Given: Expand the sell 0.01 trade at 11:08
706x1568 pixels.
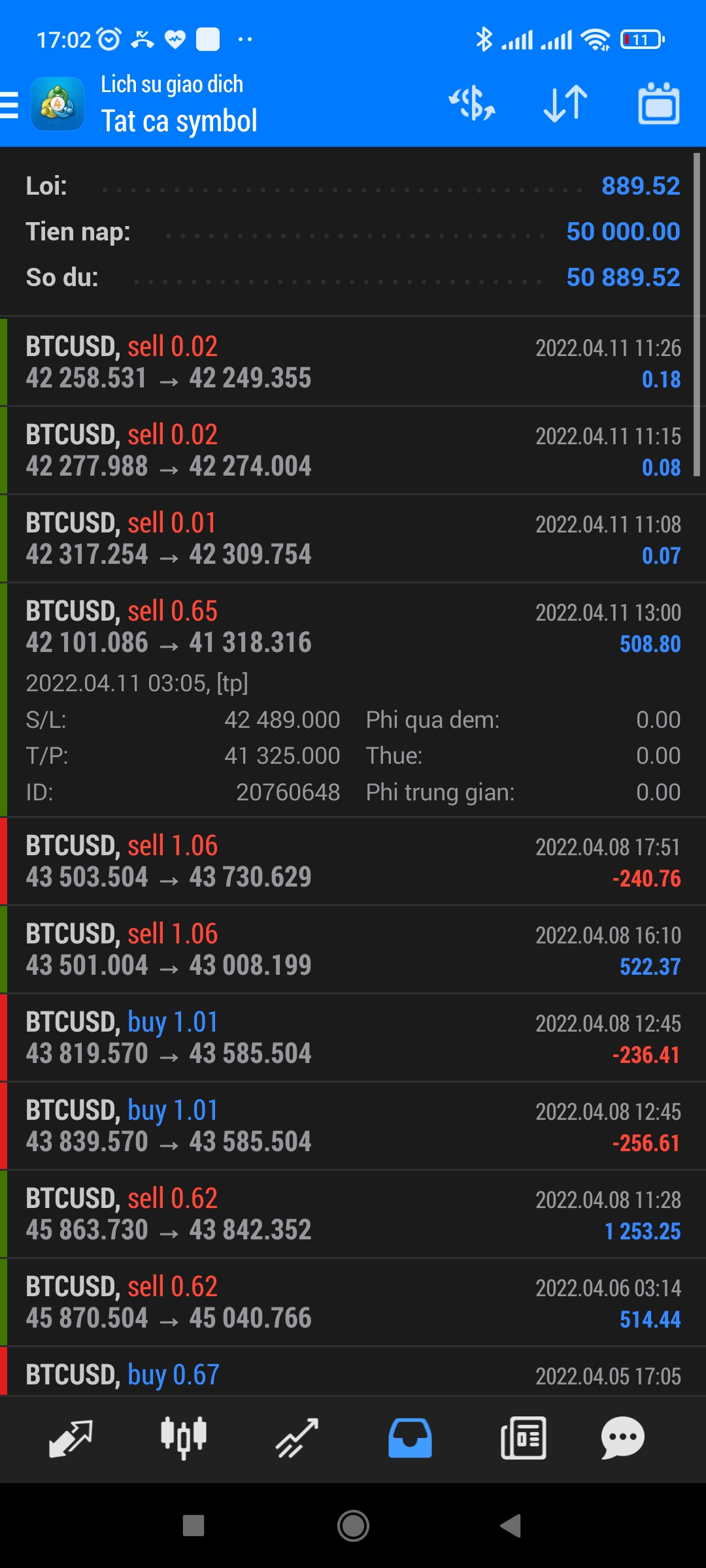Looking at the screenshot, I should point(353,539).
